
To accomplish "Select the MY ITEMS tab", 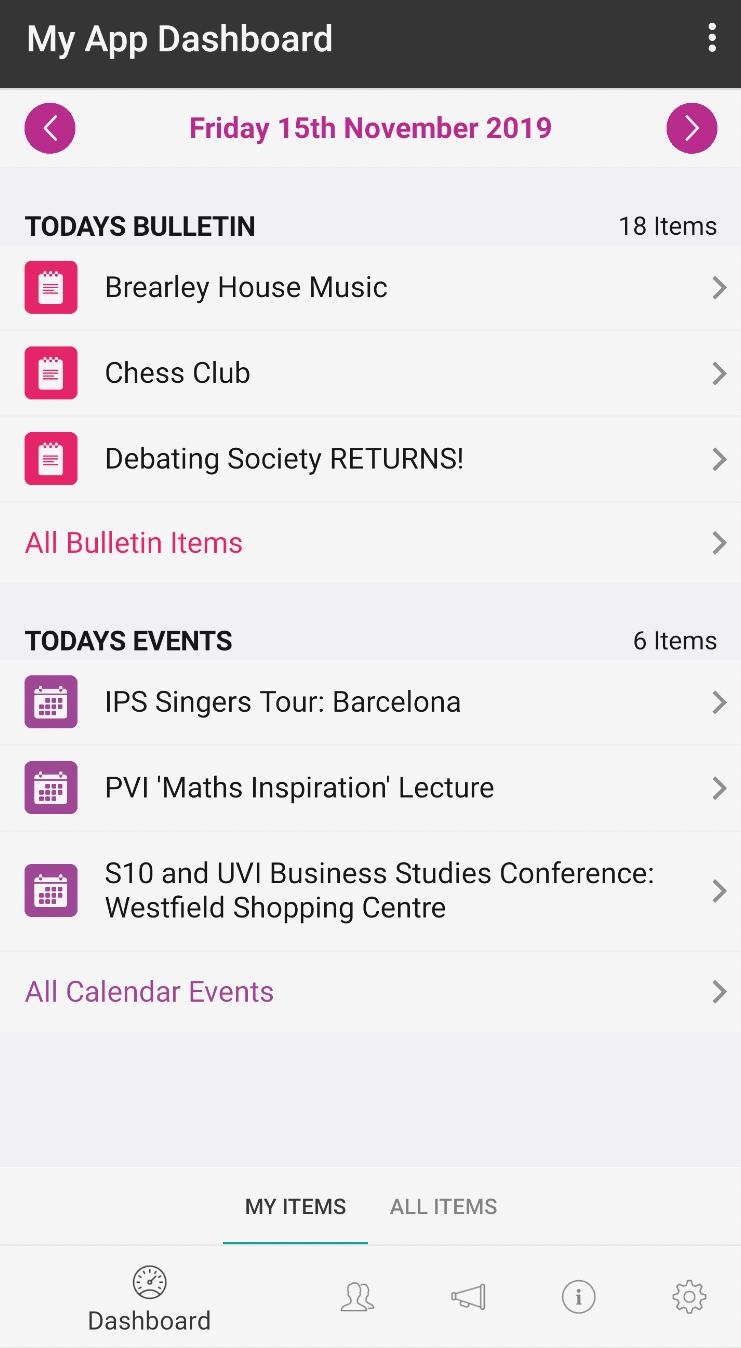I will click(295, 1207).
